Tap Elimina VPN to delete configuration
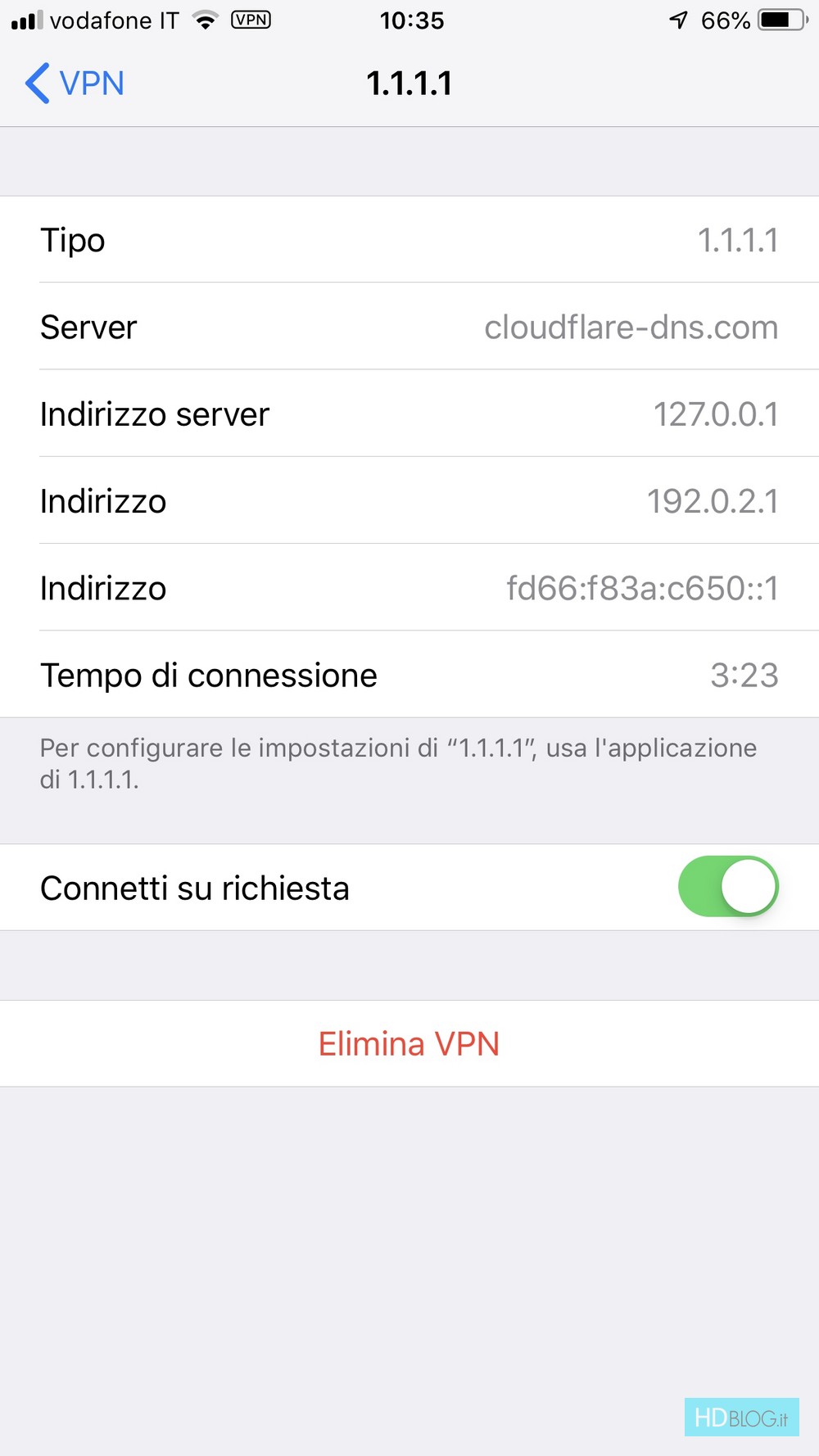 pyautogui.click(x=409, y=1044)
